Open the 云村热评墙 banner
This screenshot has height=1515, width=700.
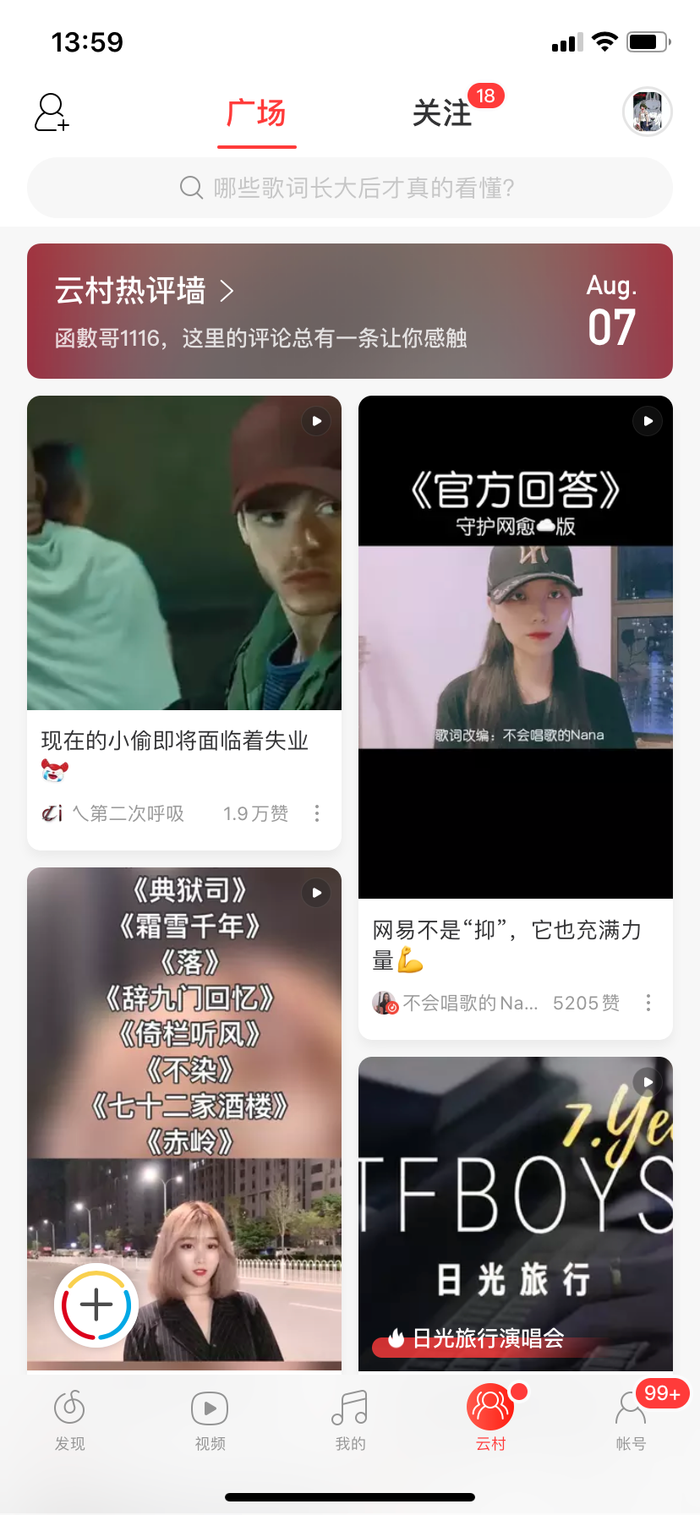[x=350, y=311]
